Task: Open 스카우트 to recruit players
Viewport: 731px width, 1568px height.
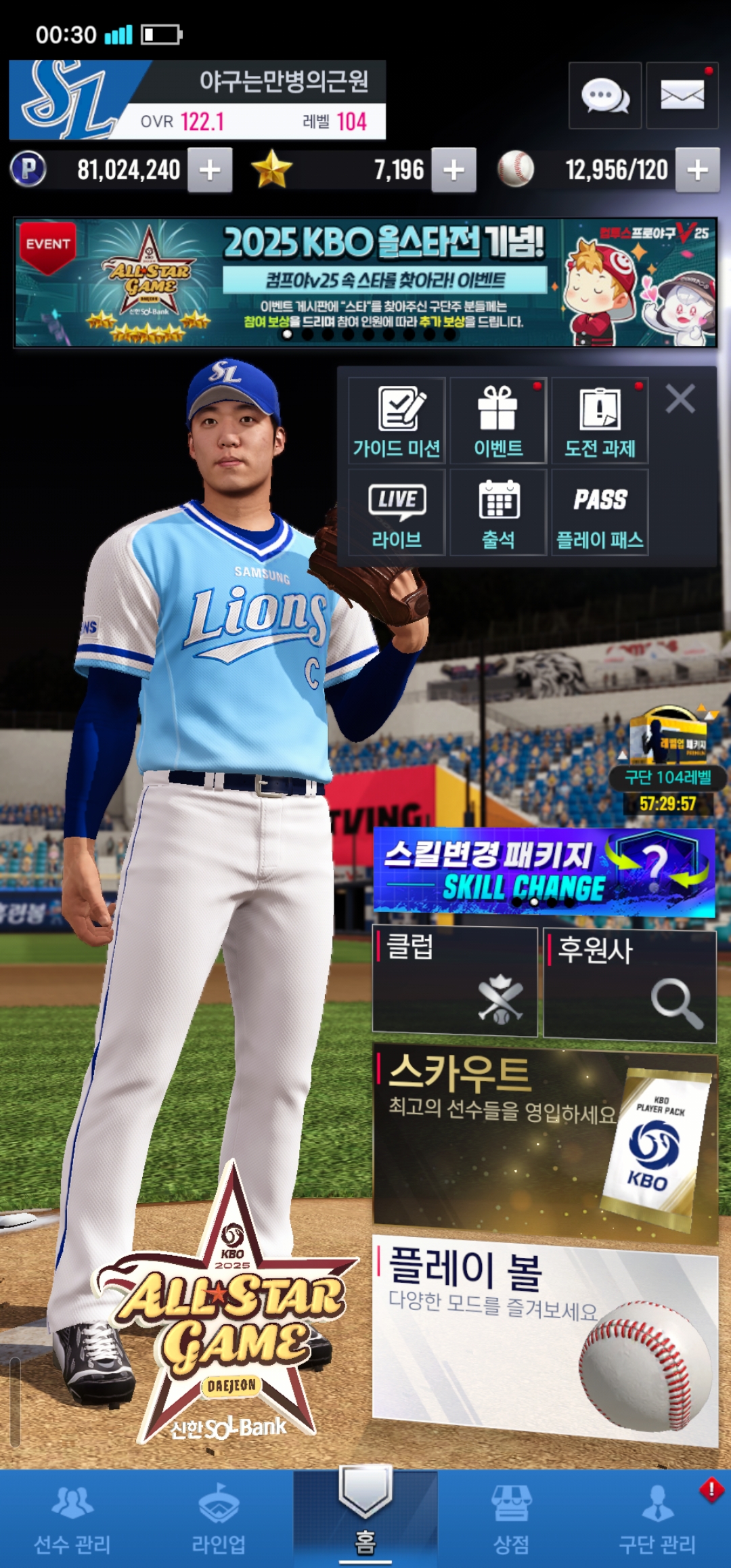Action: 545,1146
